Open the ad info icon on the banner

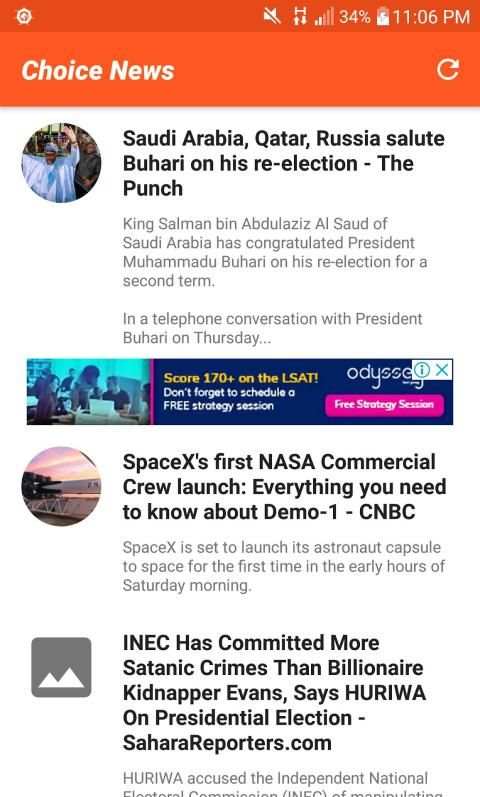click(422, 370)
